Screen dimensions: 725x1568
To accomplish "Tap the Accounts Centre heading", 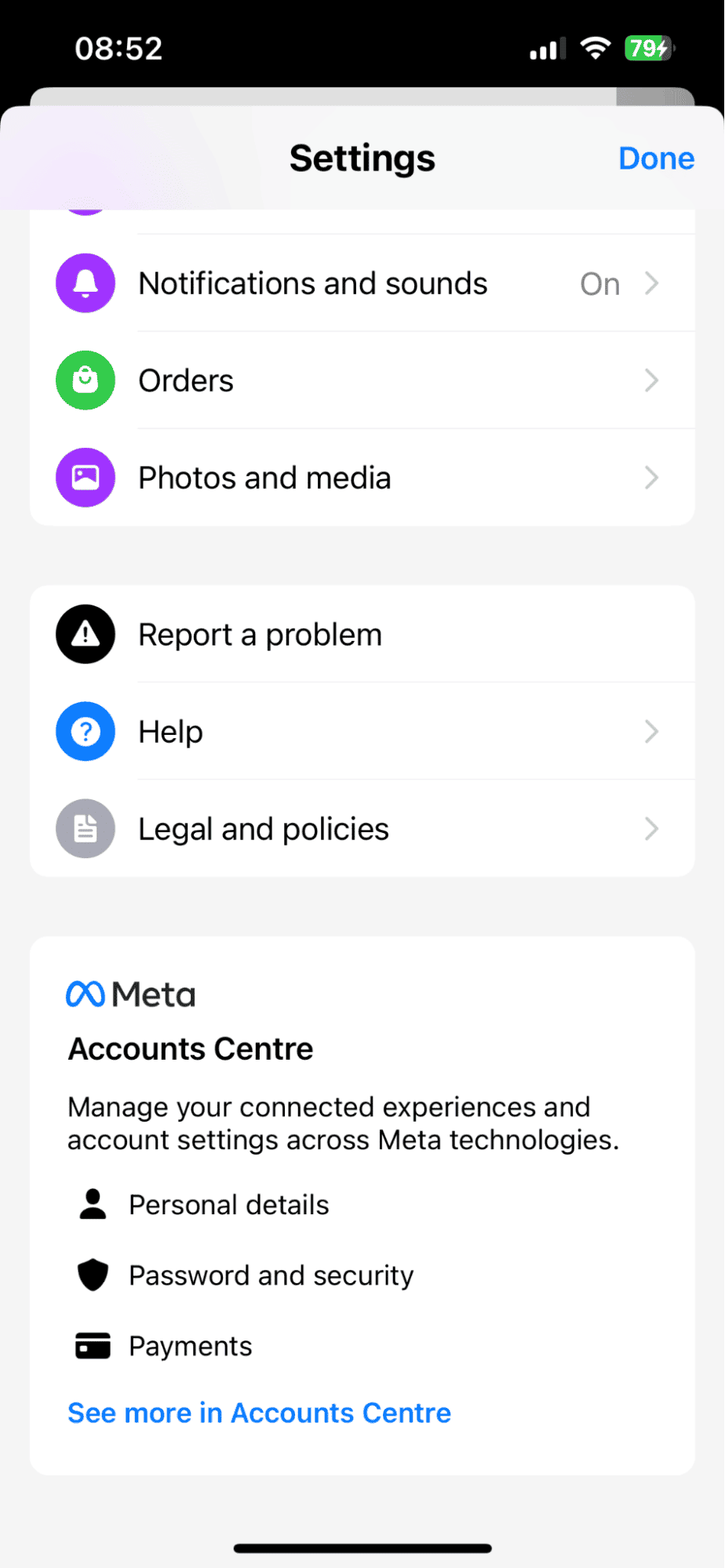I will 190,1049.
